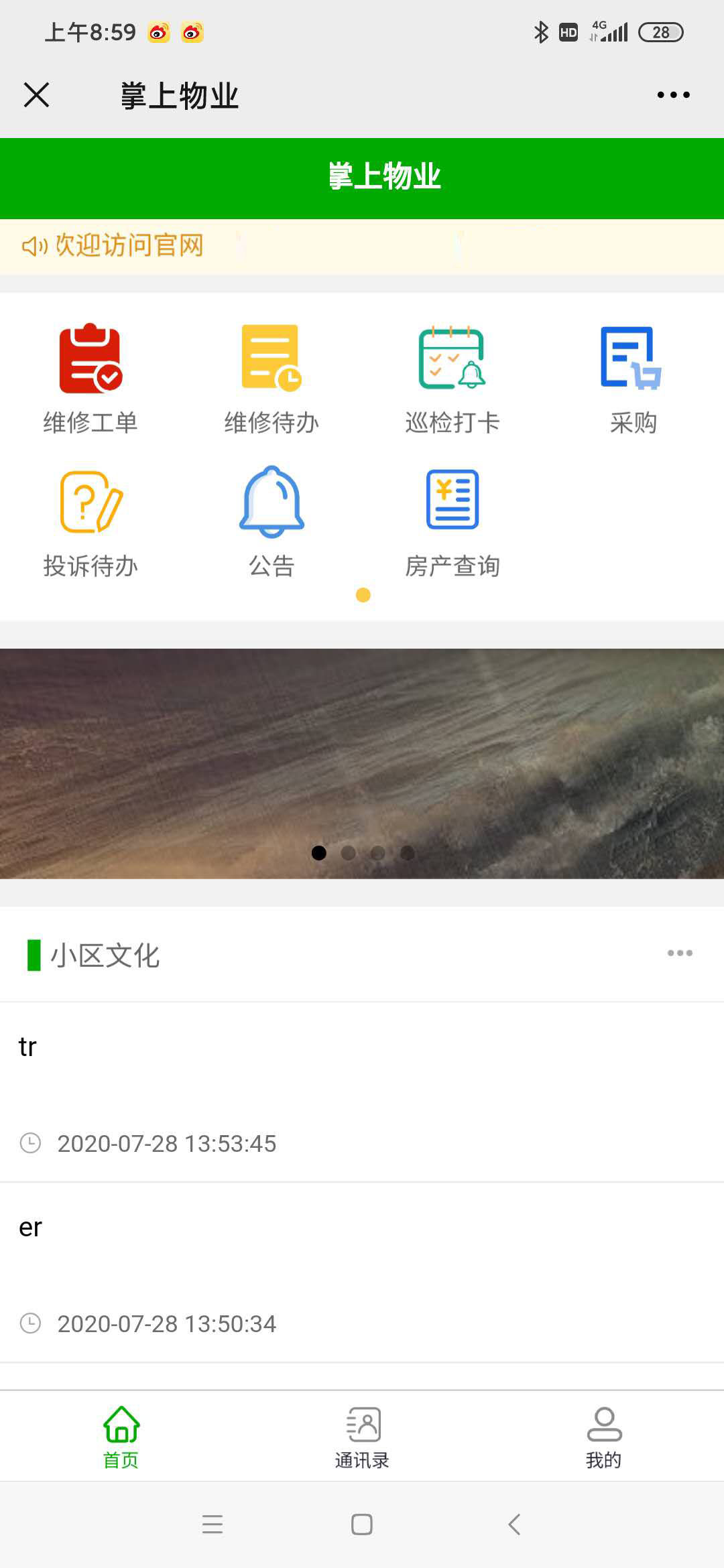The image size is (724, 1568).
Task: Tap the system recent apps button
Action: click(x=213, y=1524)
